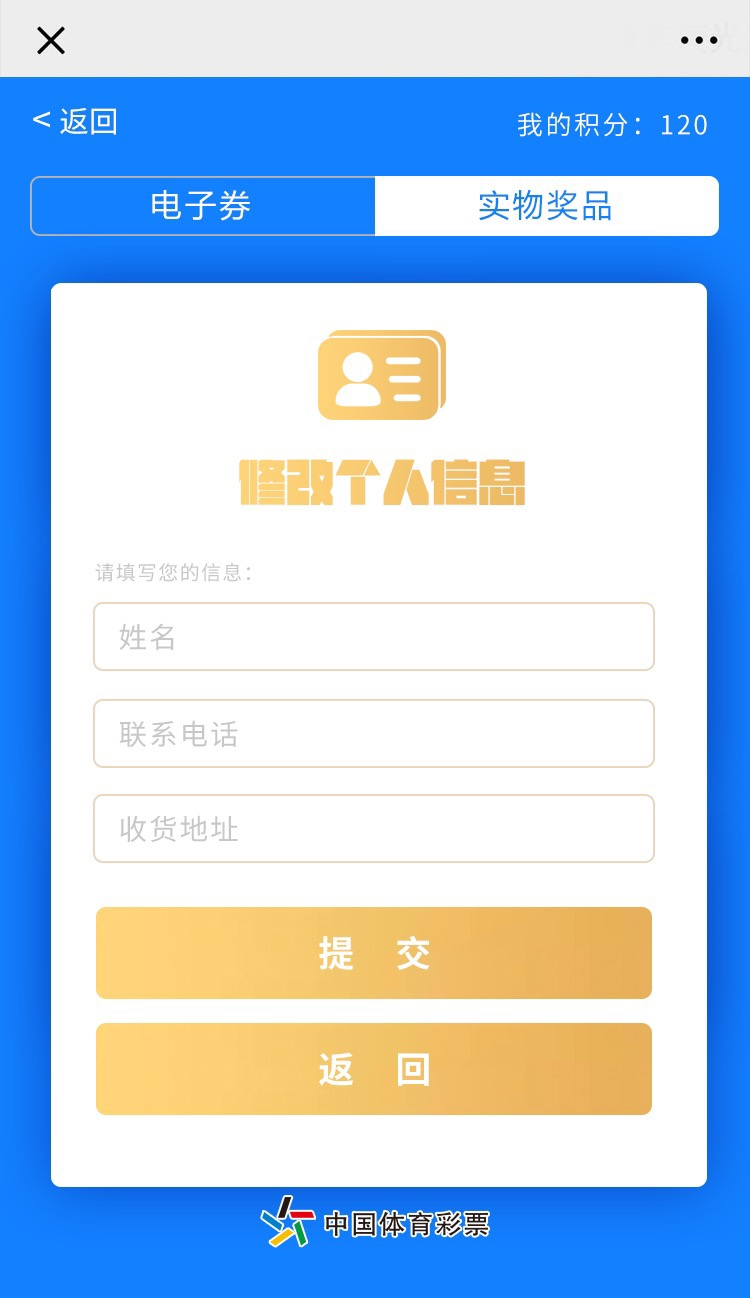Open the three-dot overflow menu

(699, 40)
